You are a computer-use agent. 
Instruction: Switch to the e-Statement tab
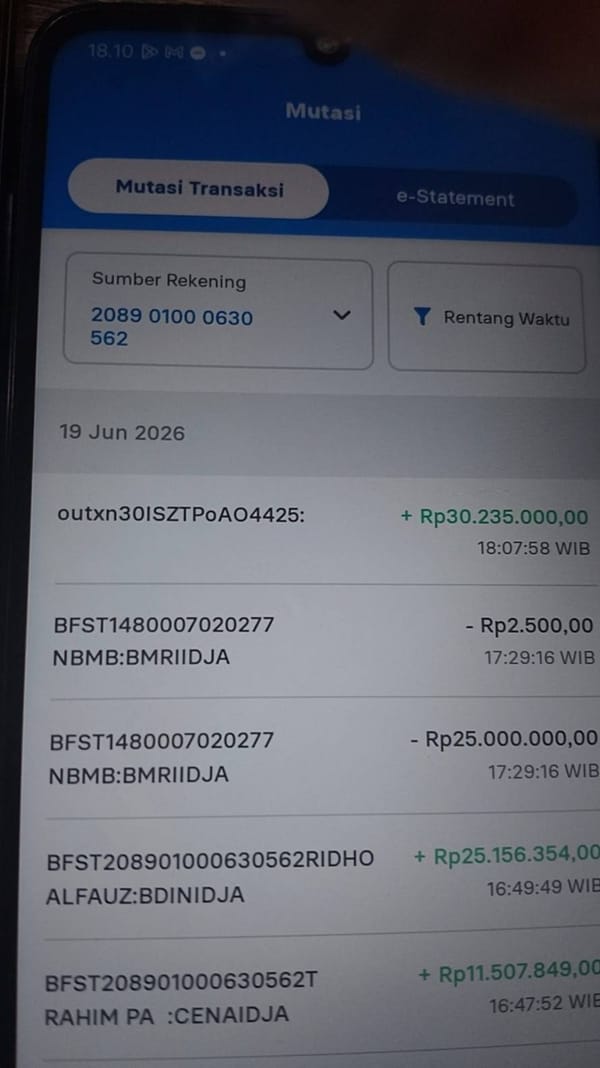pos(455,198)
